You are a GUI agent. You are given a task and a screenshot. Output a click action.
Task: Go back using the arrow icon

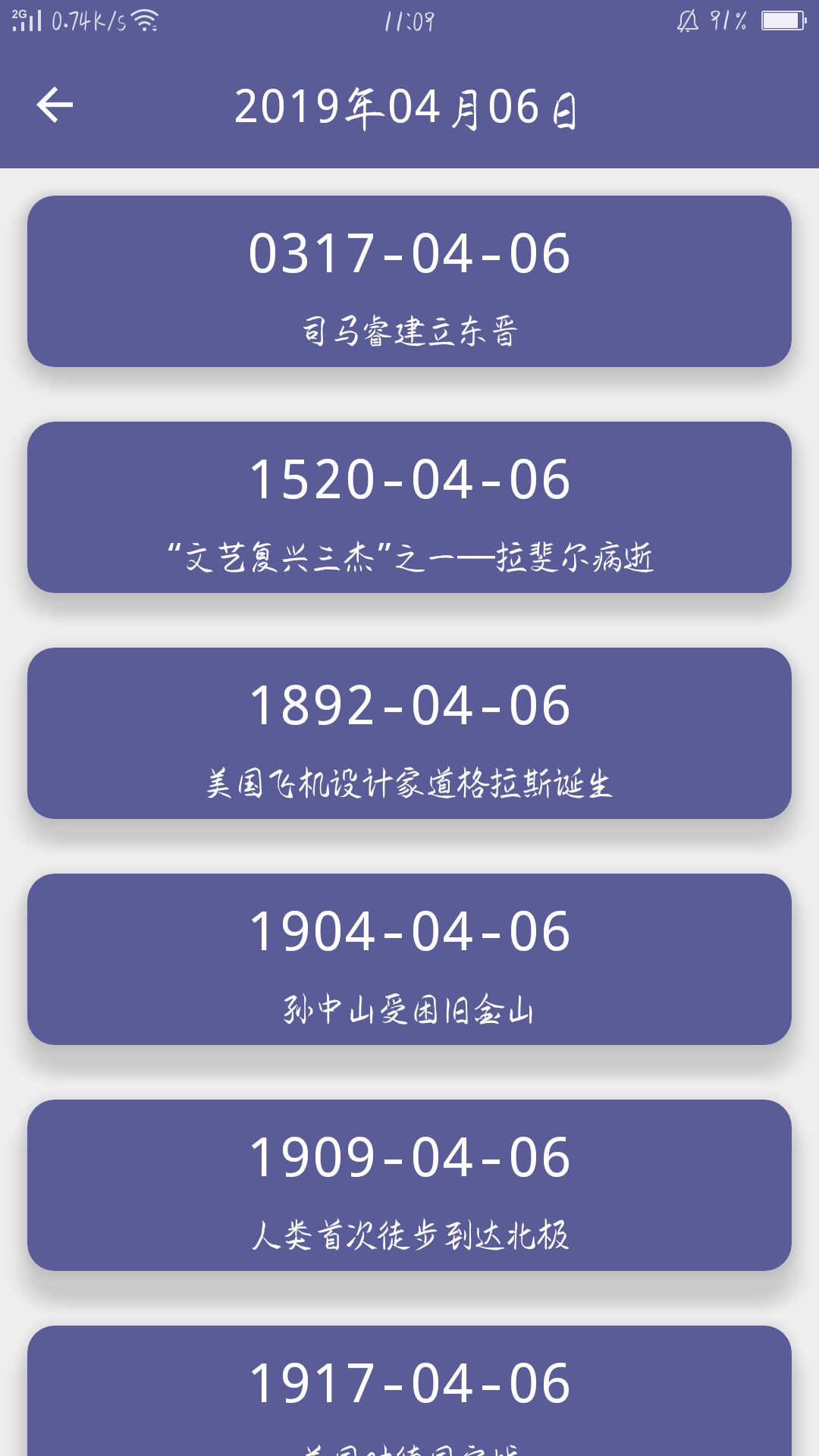[x=55, y=105]
